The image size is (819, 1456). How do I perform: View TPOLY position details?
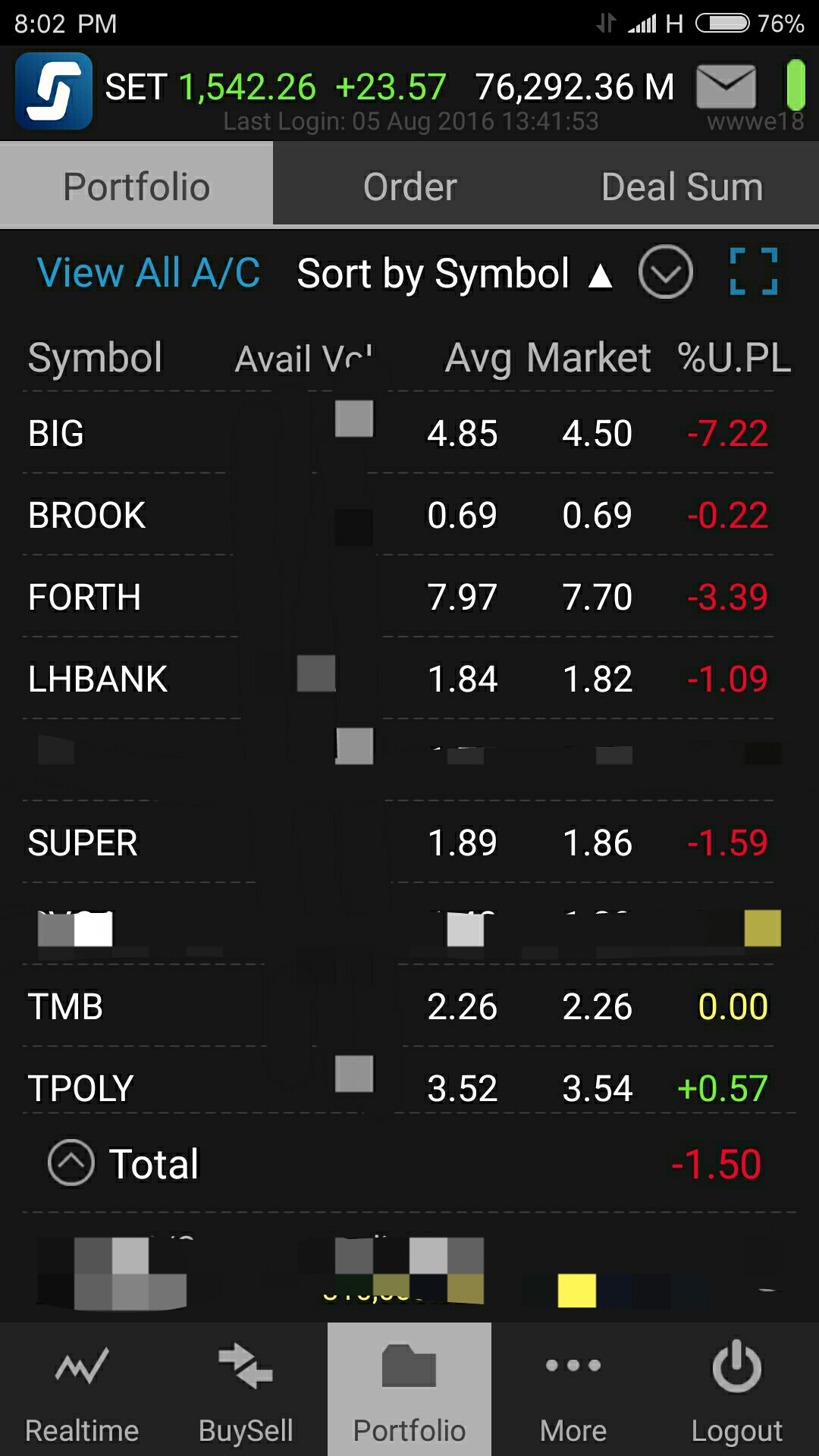[398, 1089]
